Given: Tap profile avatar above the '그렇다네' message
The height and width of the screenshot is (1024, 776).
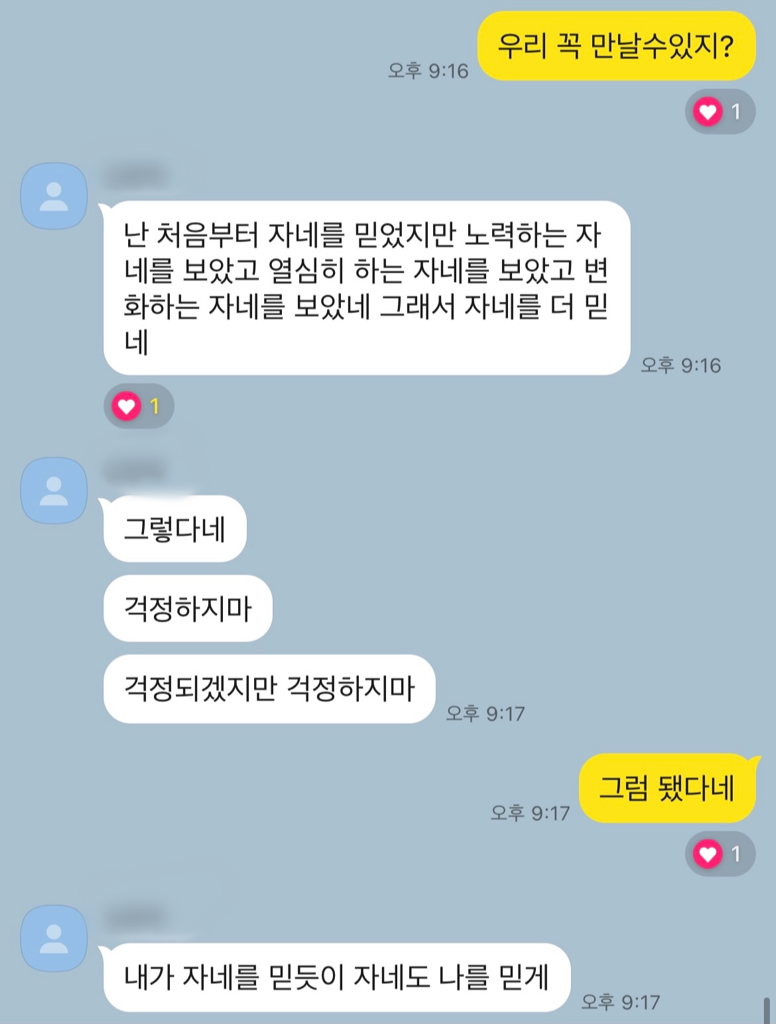Looking at the screenshot, I should point(54,490).
